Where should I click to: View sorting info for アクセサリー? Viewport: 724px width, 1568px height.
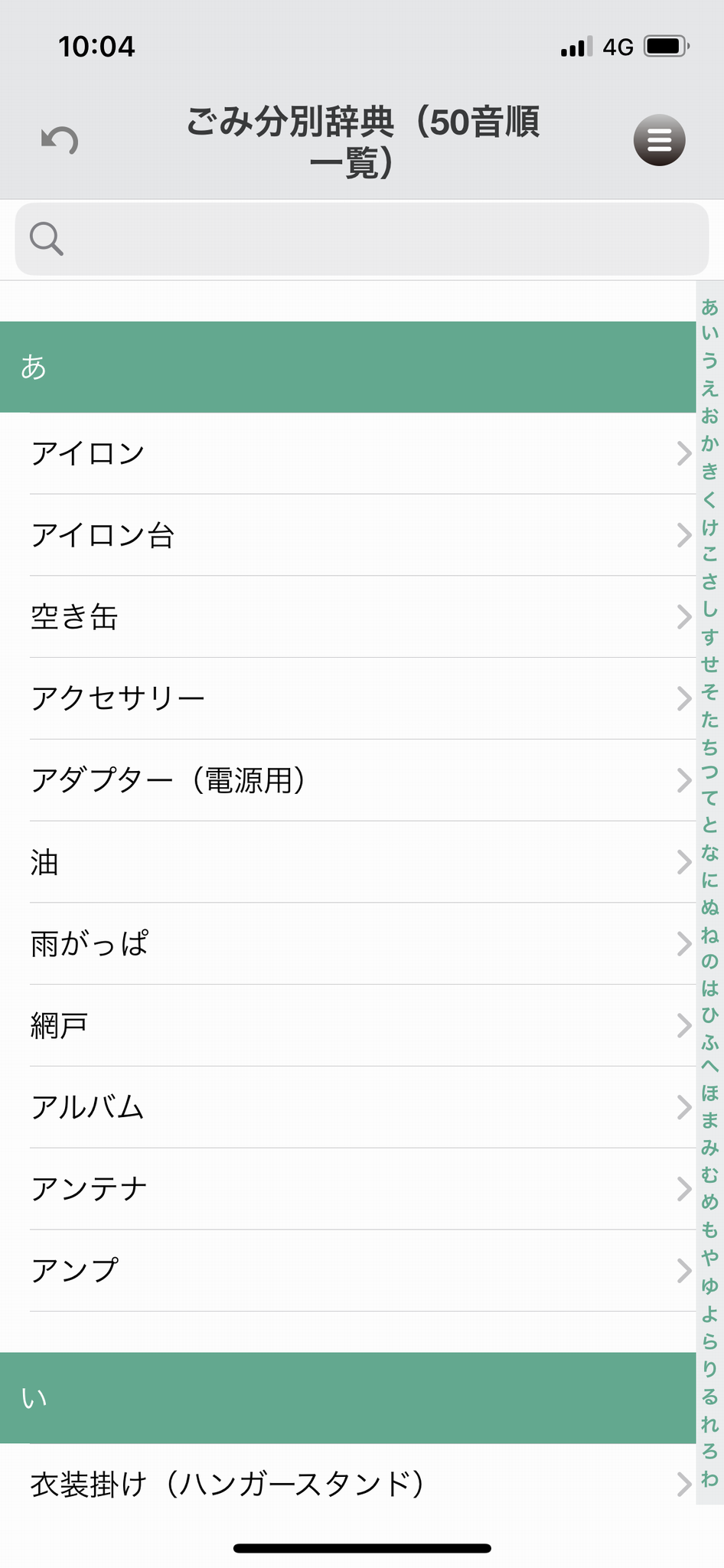347,698
